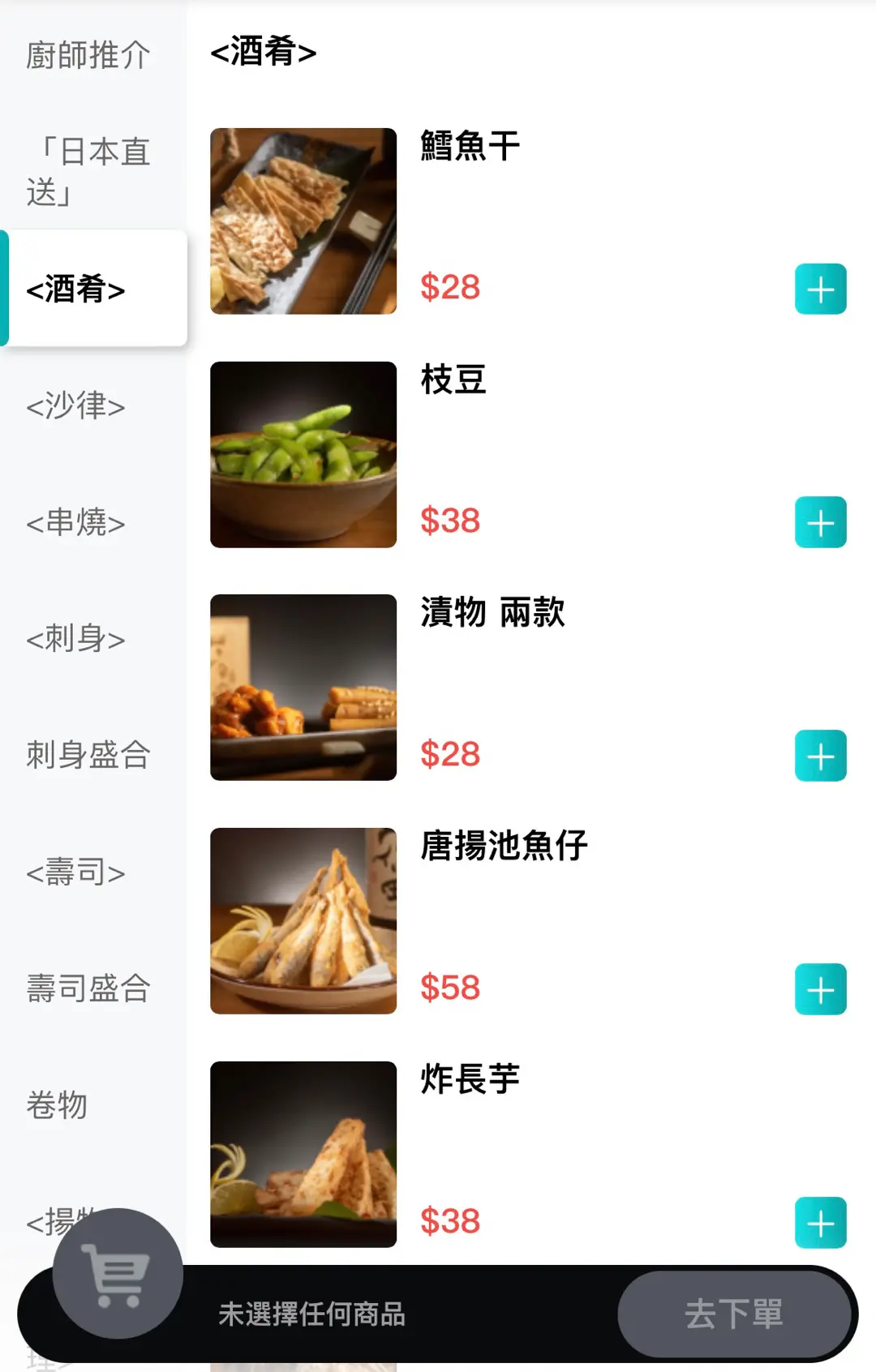Add 漬物 兩款 to the order

click(x=820, y=756)
